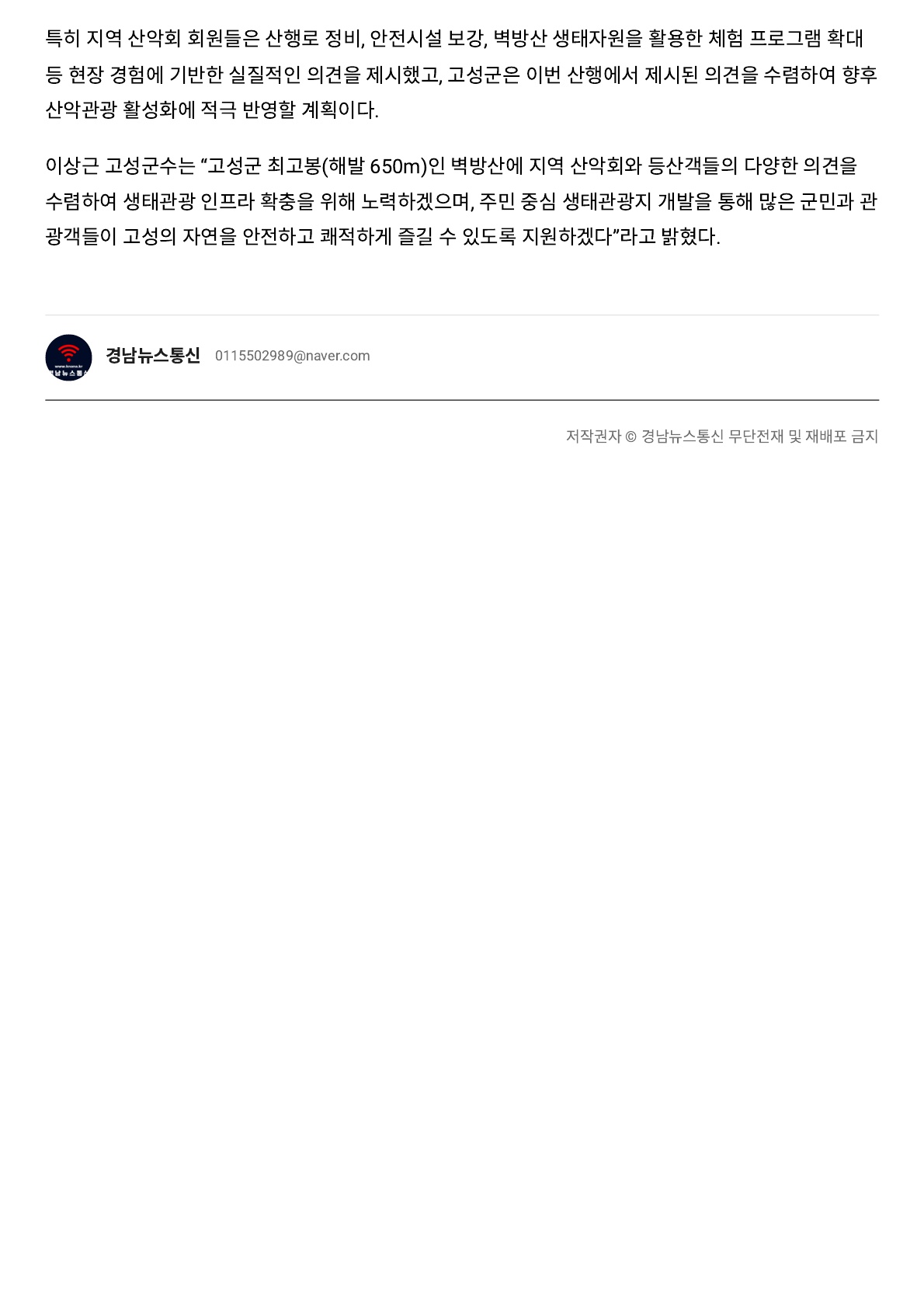
Task: Email 0115502989@naver.com
Action: coord(292,357)
